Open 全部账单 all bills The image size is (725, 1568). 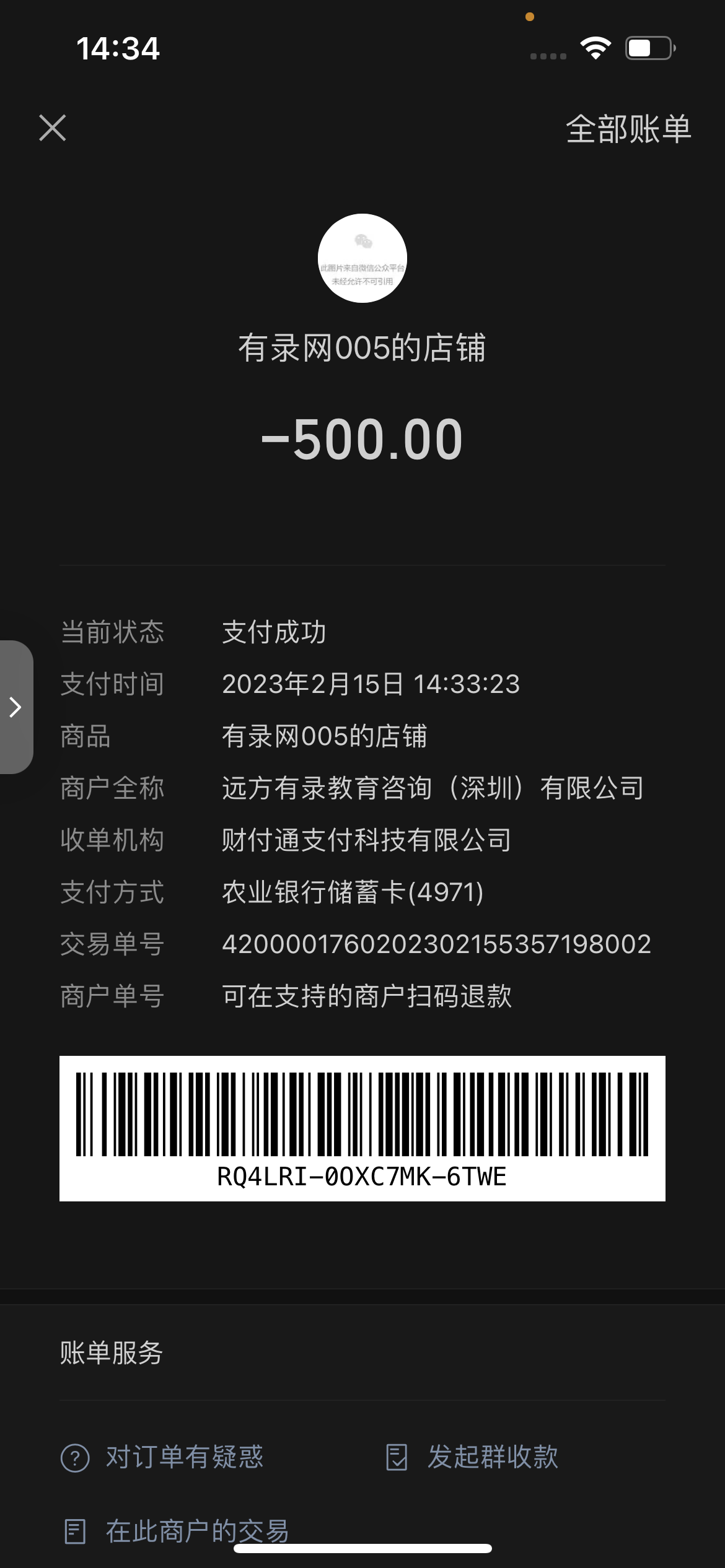tap(628, 129)
